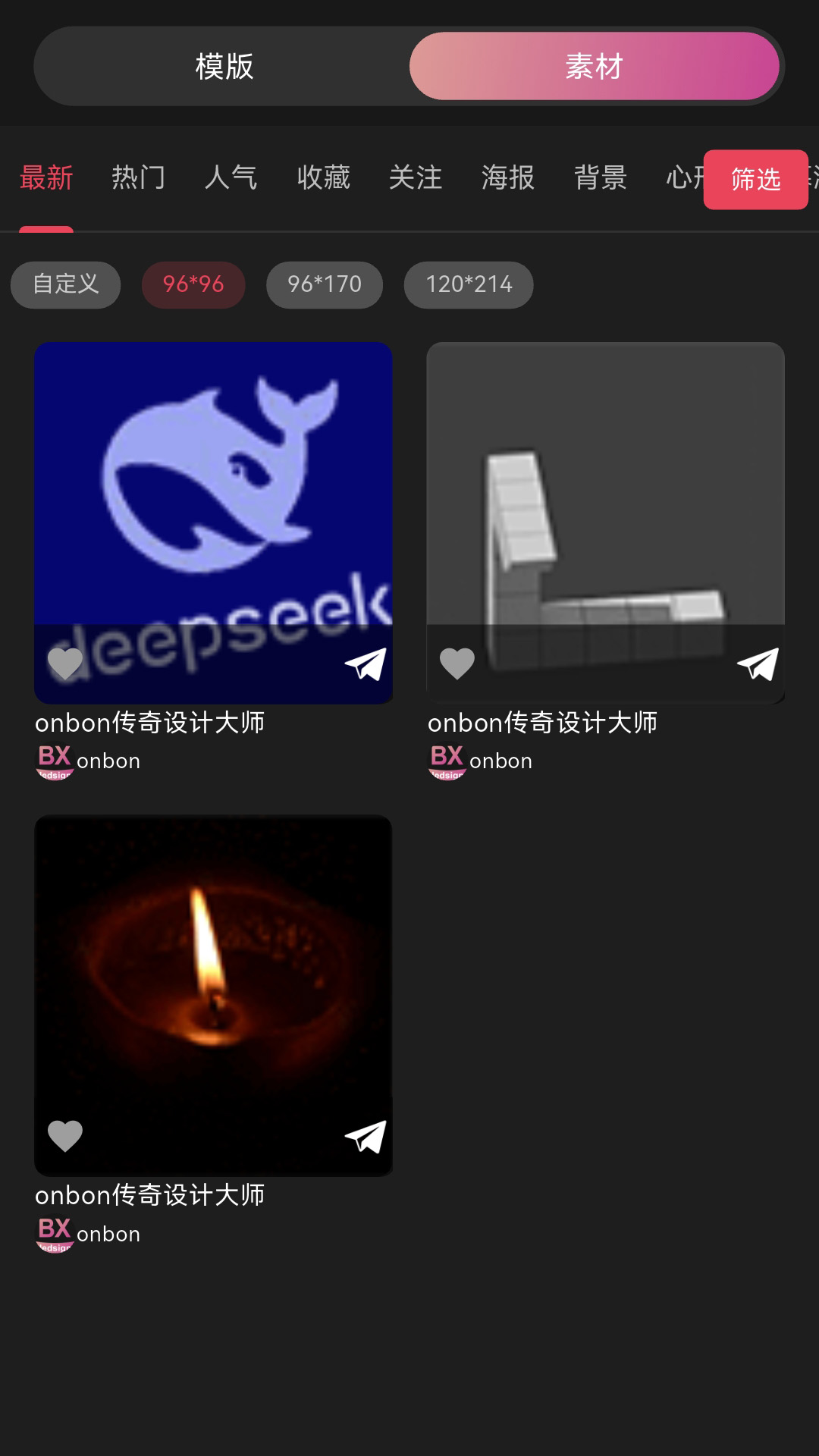Enable the 120*214 size filter
The image size is (819, 1456).
[x=469, y=284]
